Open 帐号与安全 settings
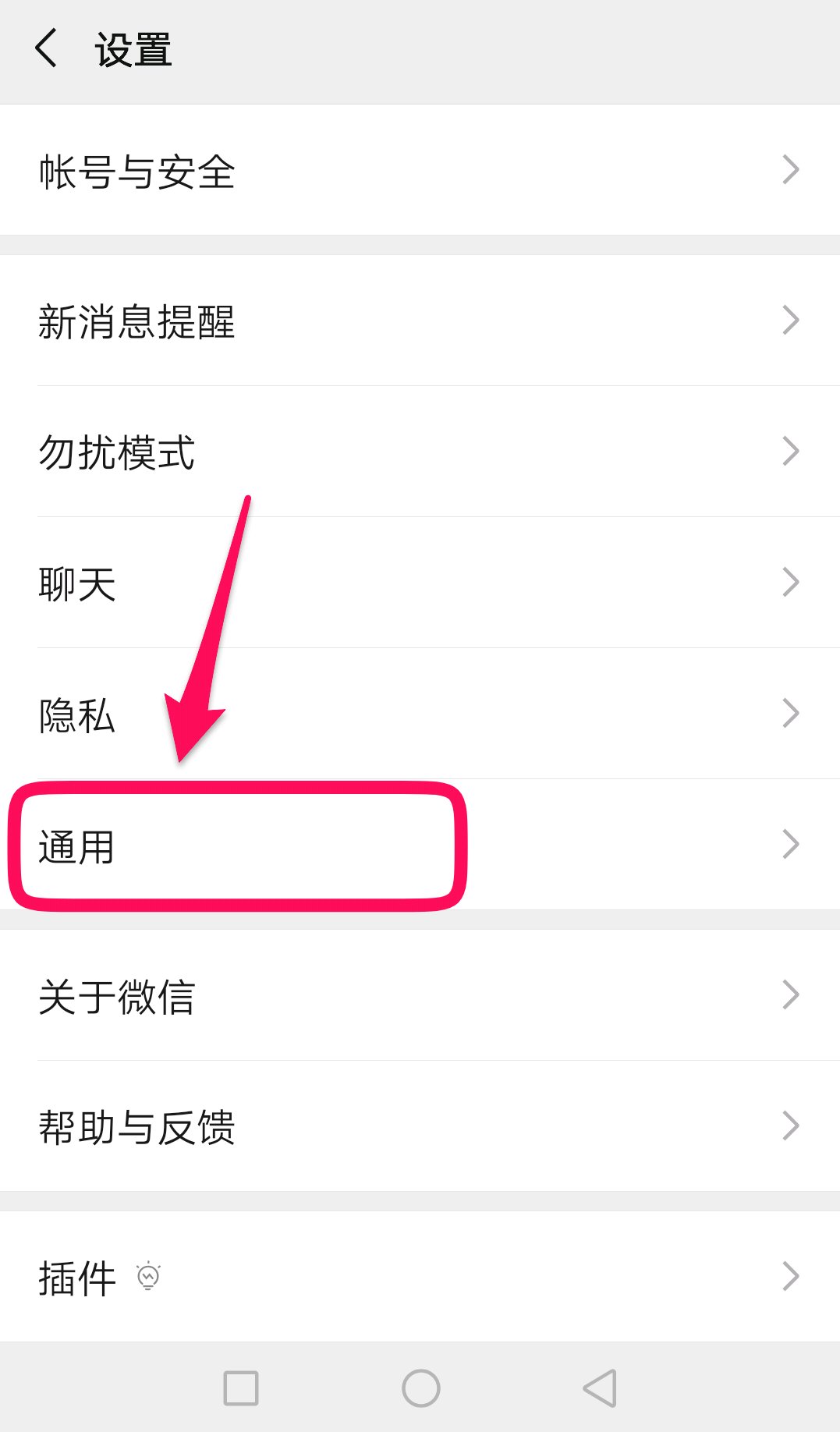This screenshot has width=840, height=1432. [x=420, y=170]
